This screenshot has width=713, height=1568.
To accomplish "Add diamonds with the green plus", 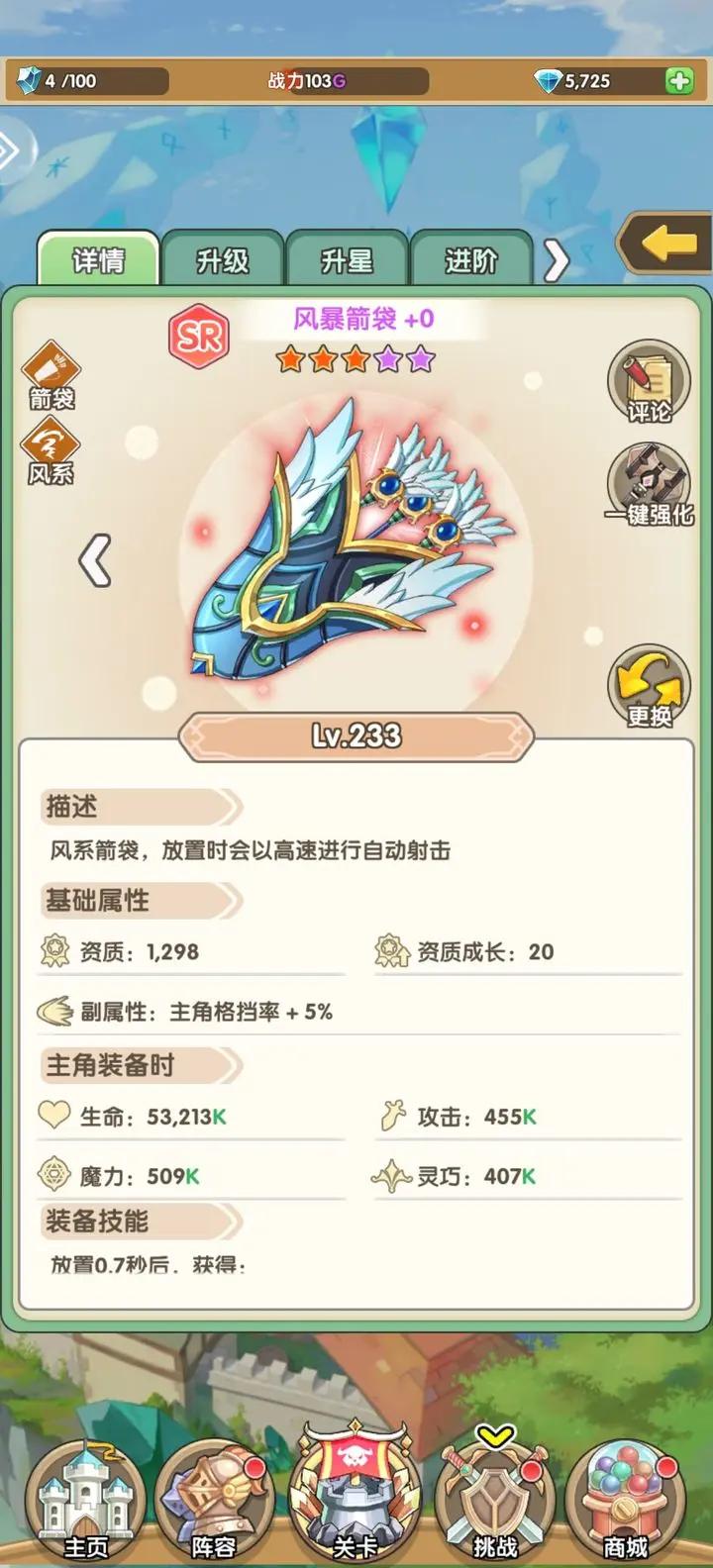I will 679,81.
